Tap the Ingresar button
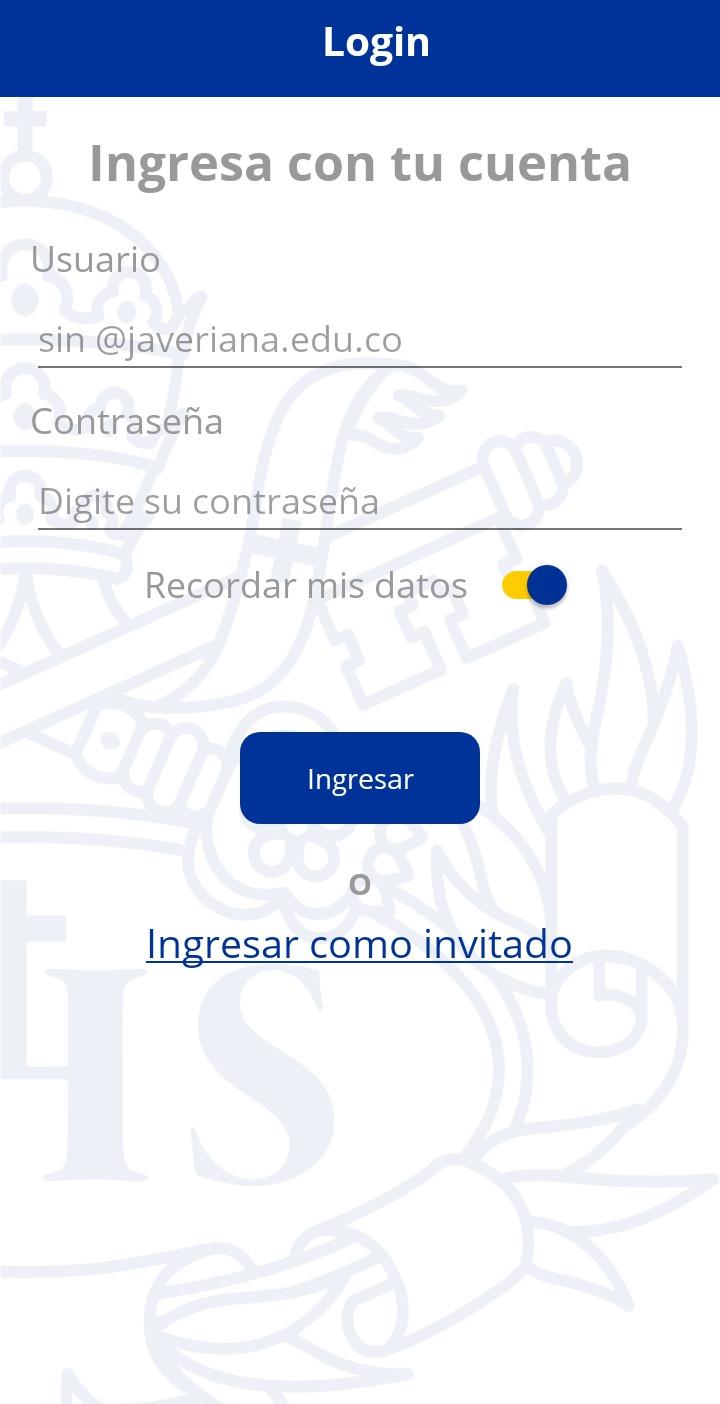This screenshot has height=1404, width=720. [360, 778]
